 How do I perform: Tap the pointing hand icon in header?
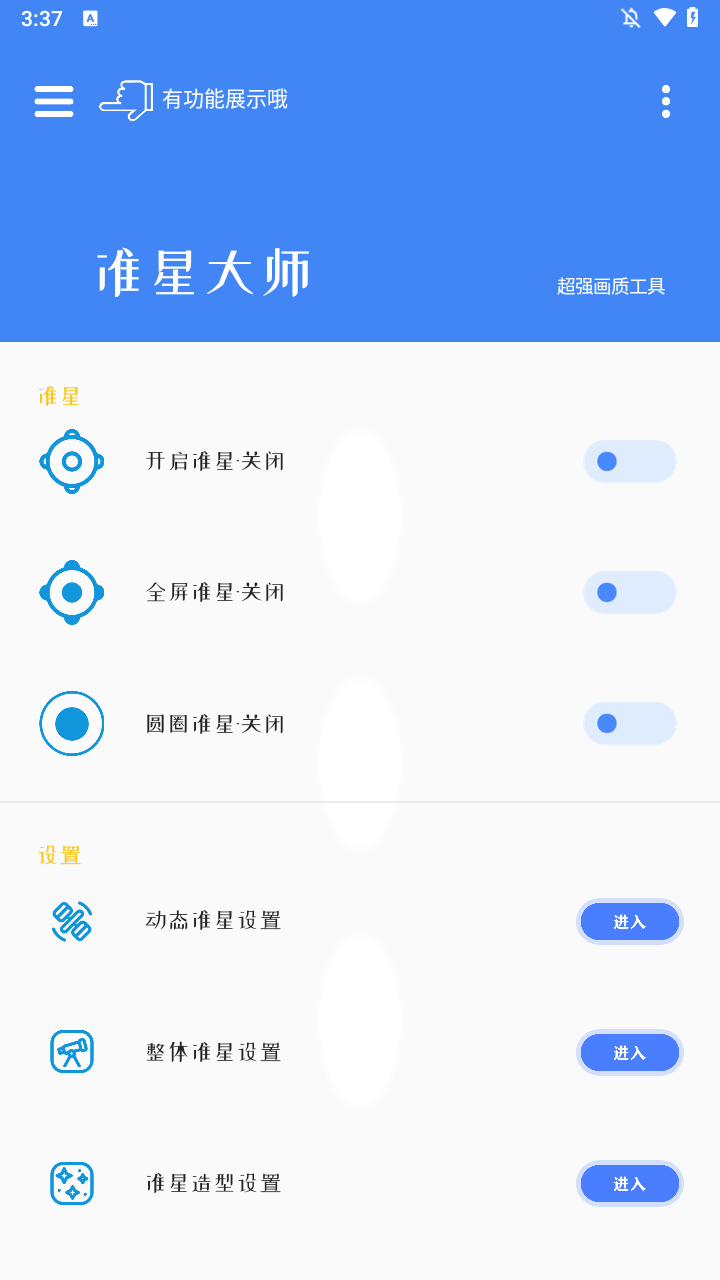pyautogui.click(x=126, y=100)
